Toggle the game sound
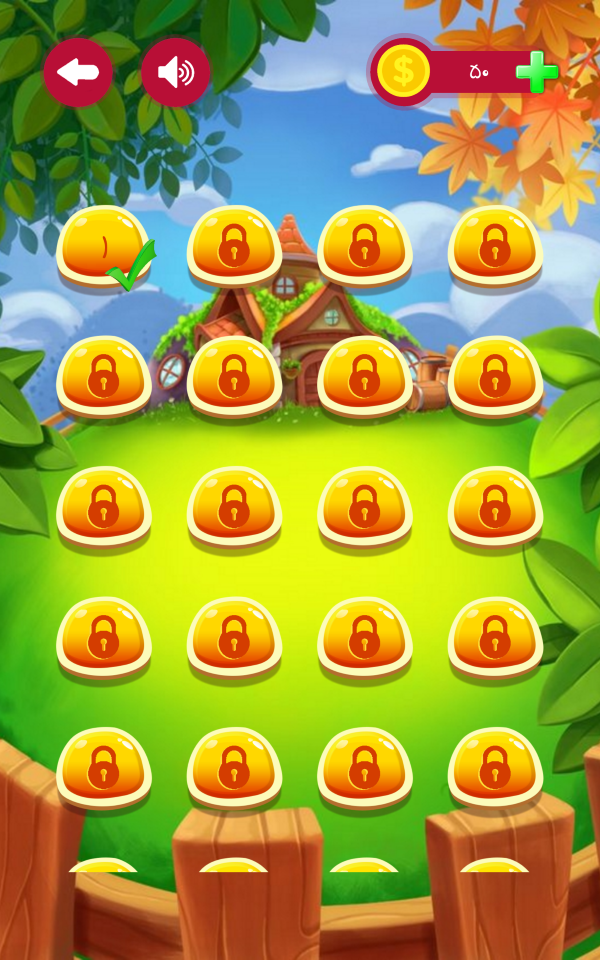Viewport: 600px width, 960px height. click(175, 73)
